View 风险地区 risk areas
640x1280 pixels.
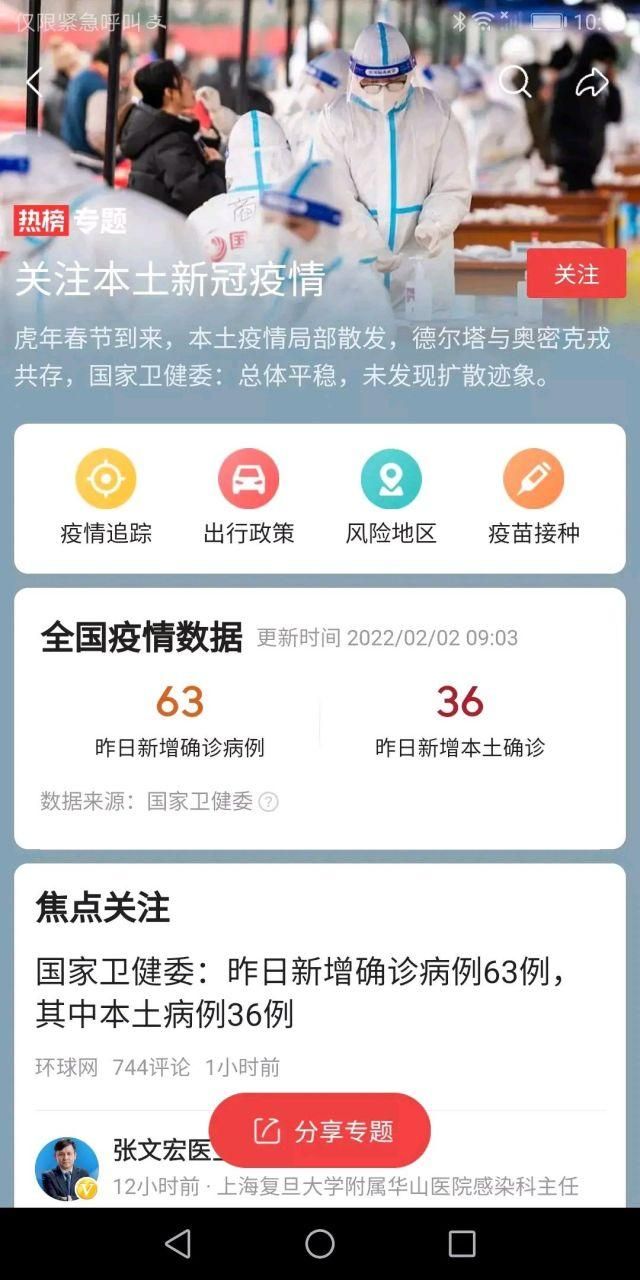(391, 497)
